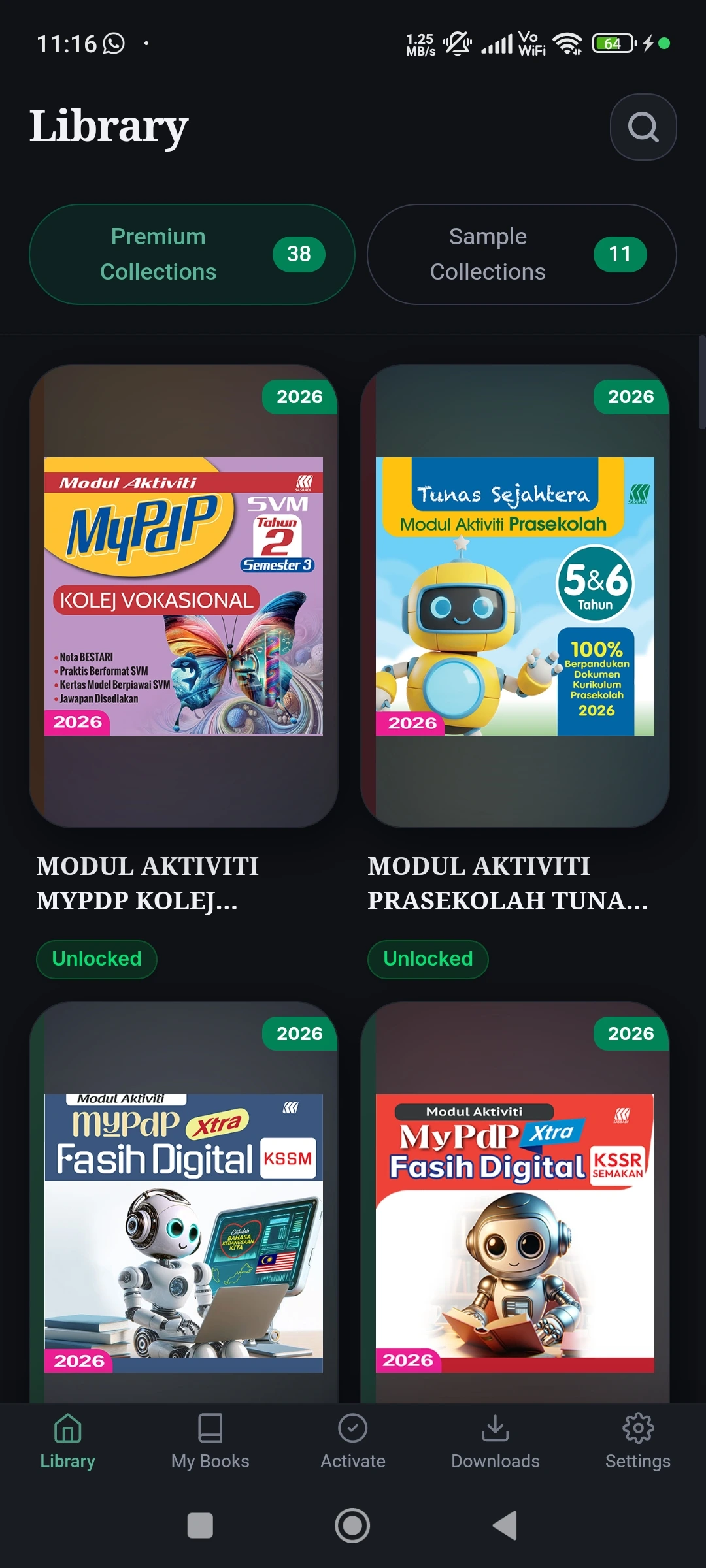This screenshot has width=706, height=1568.
Task: Tap Unlocked label below the Prasekolah book
Action: [428, 959]
